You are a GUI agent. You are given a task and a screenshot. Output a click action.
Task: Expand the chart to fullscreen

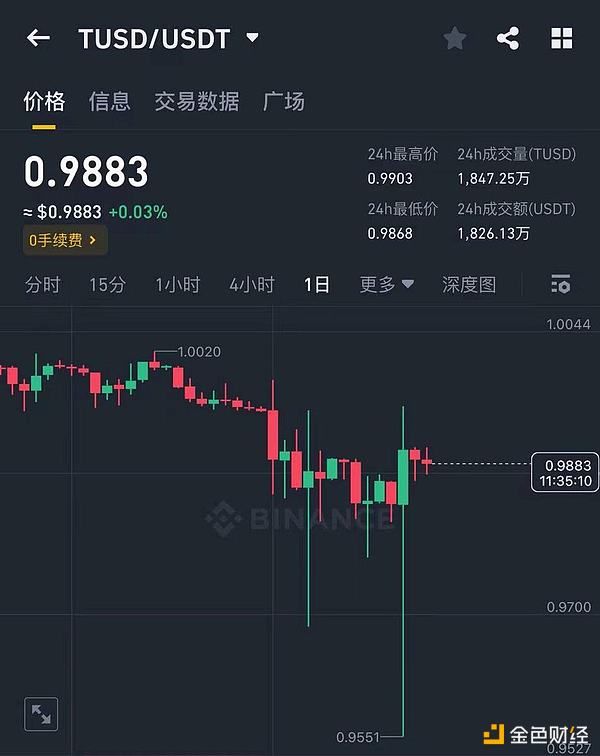(x=41, y=714)
